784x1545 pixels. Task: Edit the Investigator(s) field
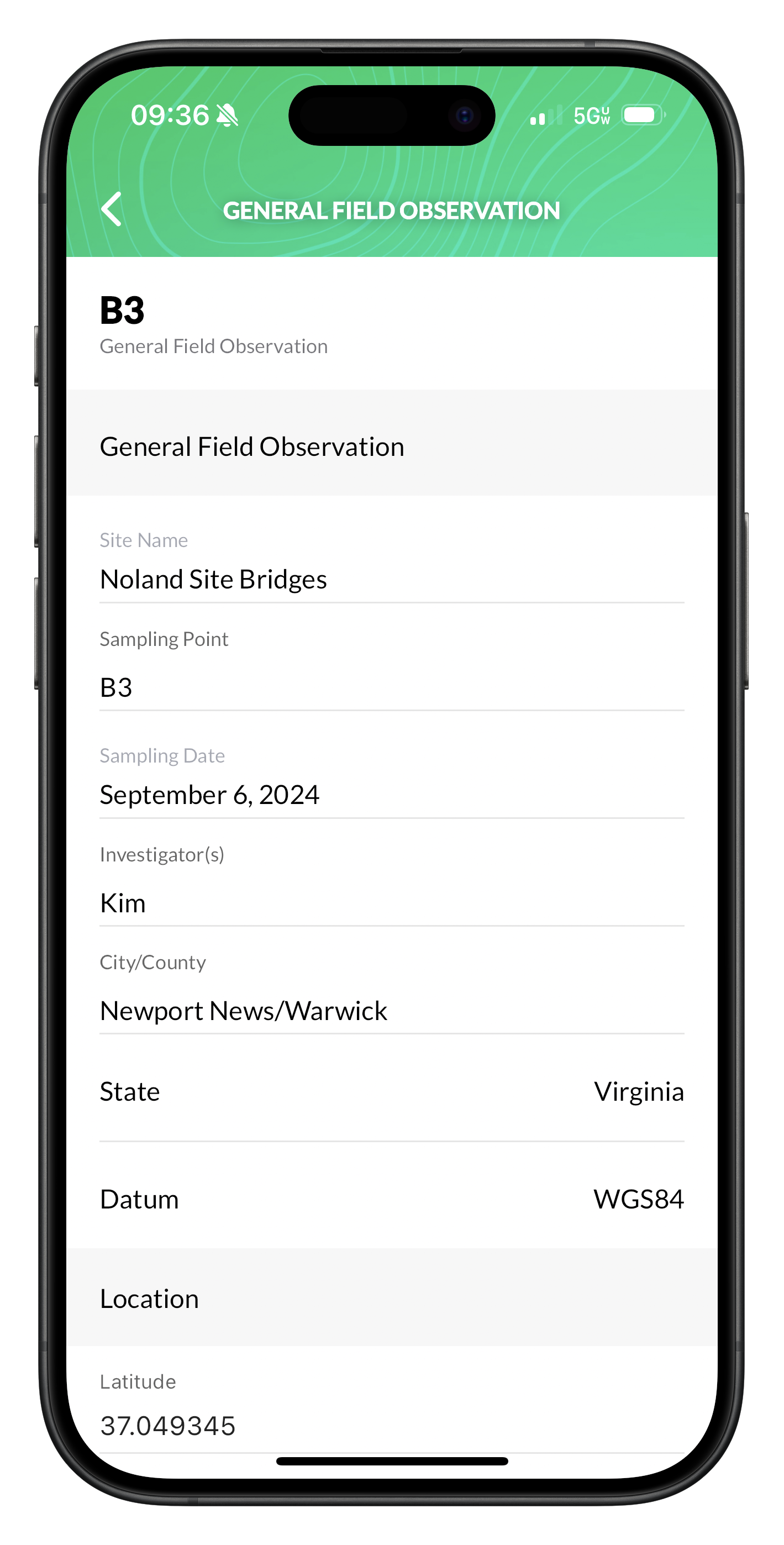tap(391, 903)
